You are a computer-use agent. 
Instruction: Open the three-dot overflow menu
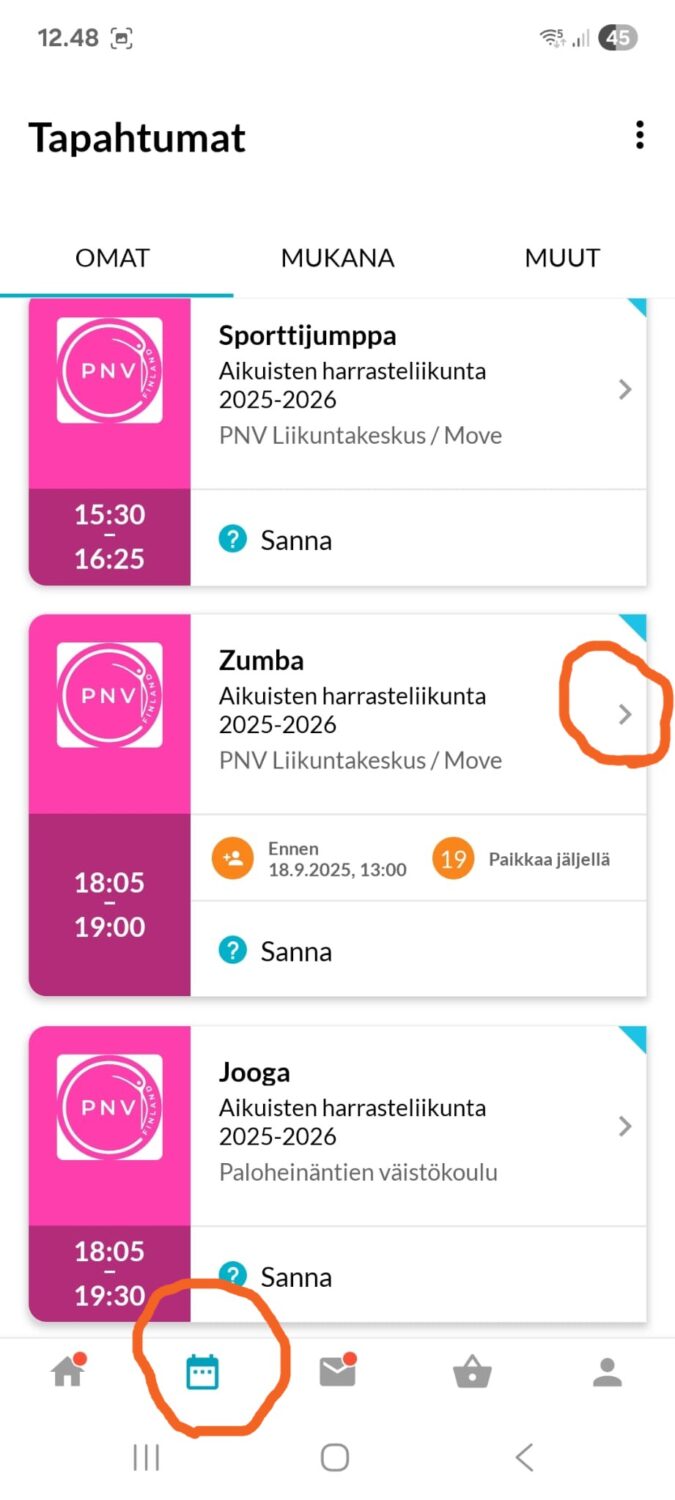[x=639, y=135]
